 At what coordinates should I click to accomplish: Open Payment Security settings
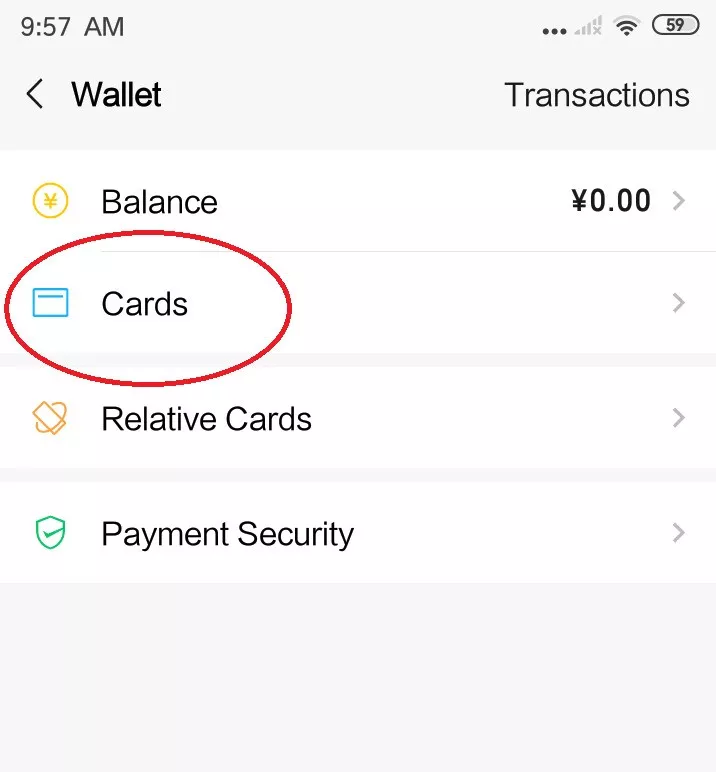click(x=358, y=533)
